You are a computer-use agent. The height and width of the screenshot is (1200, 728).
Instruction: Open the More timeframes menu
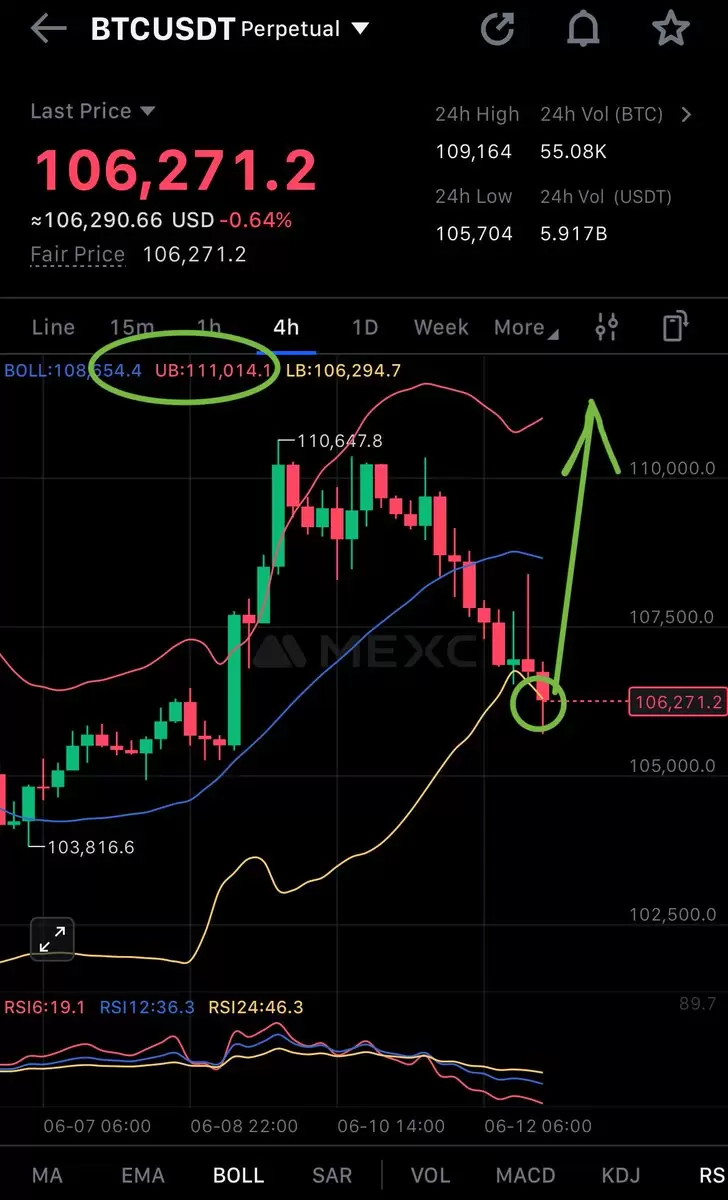pyautogui.click(x=525, y=328)
